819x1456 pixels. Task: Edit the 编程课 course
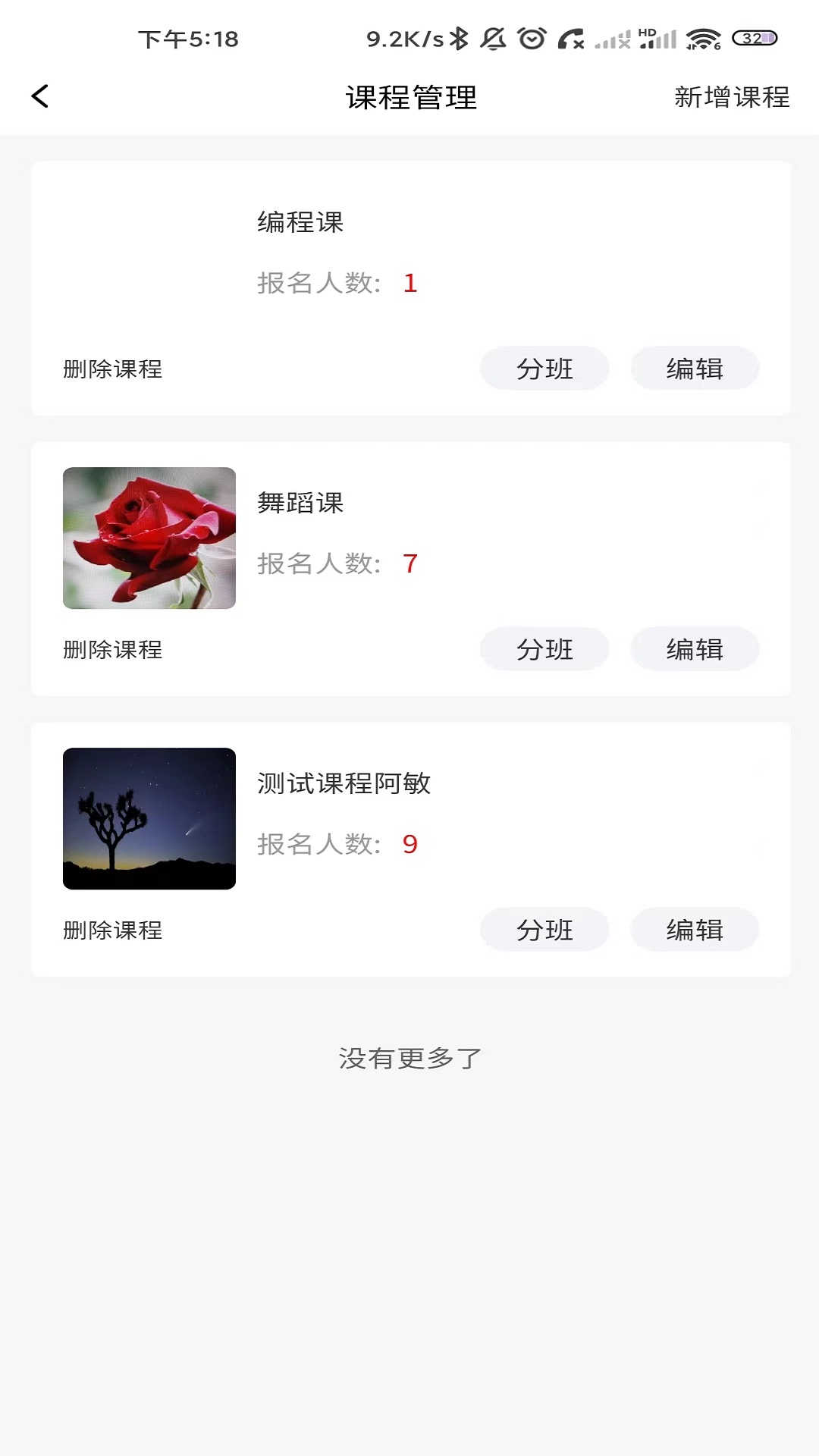click(x=695, y=369)
